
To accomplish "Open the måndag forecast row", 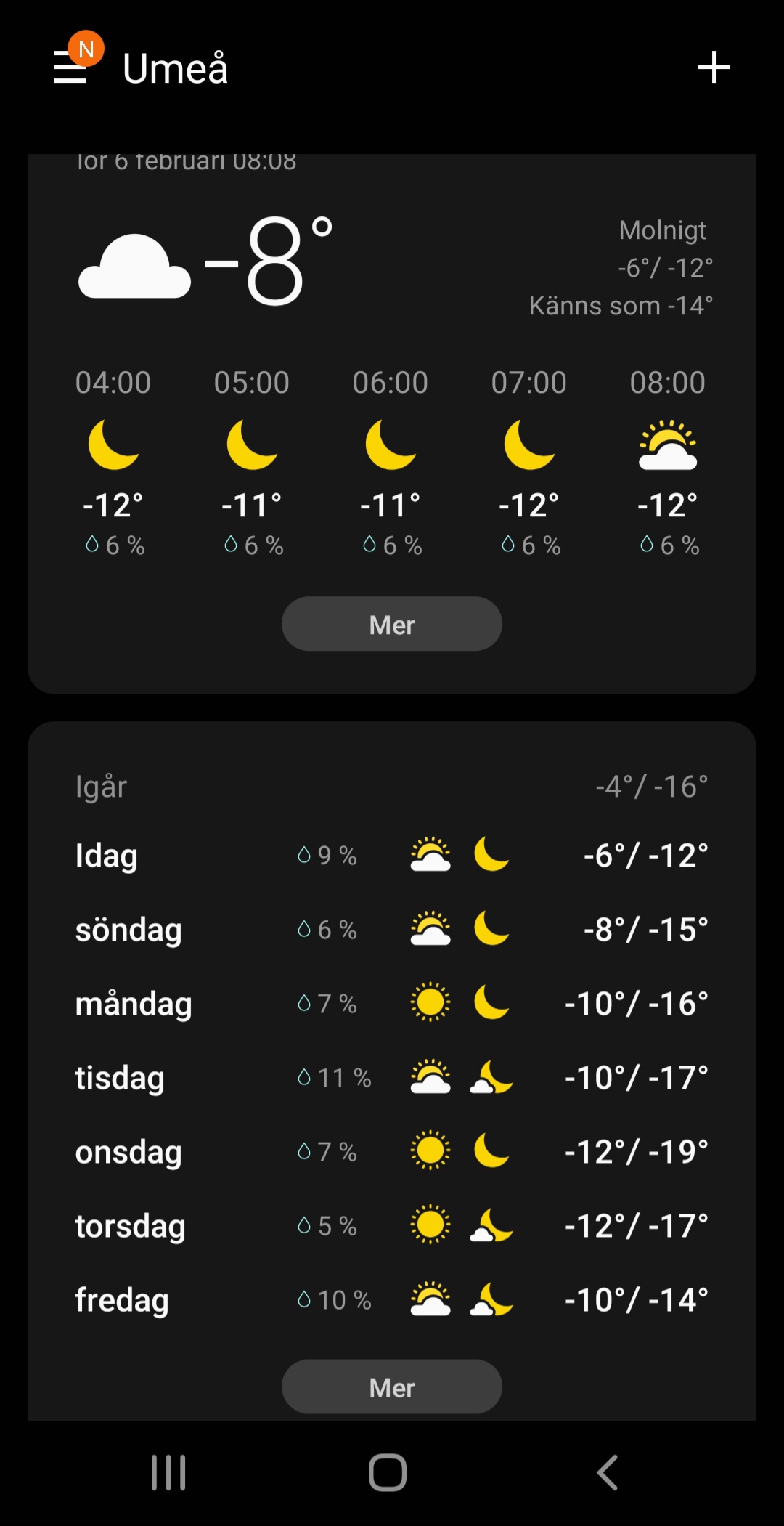I will [x=391, y=1004].
